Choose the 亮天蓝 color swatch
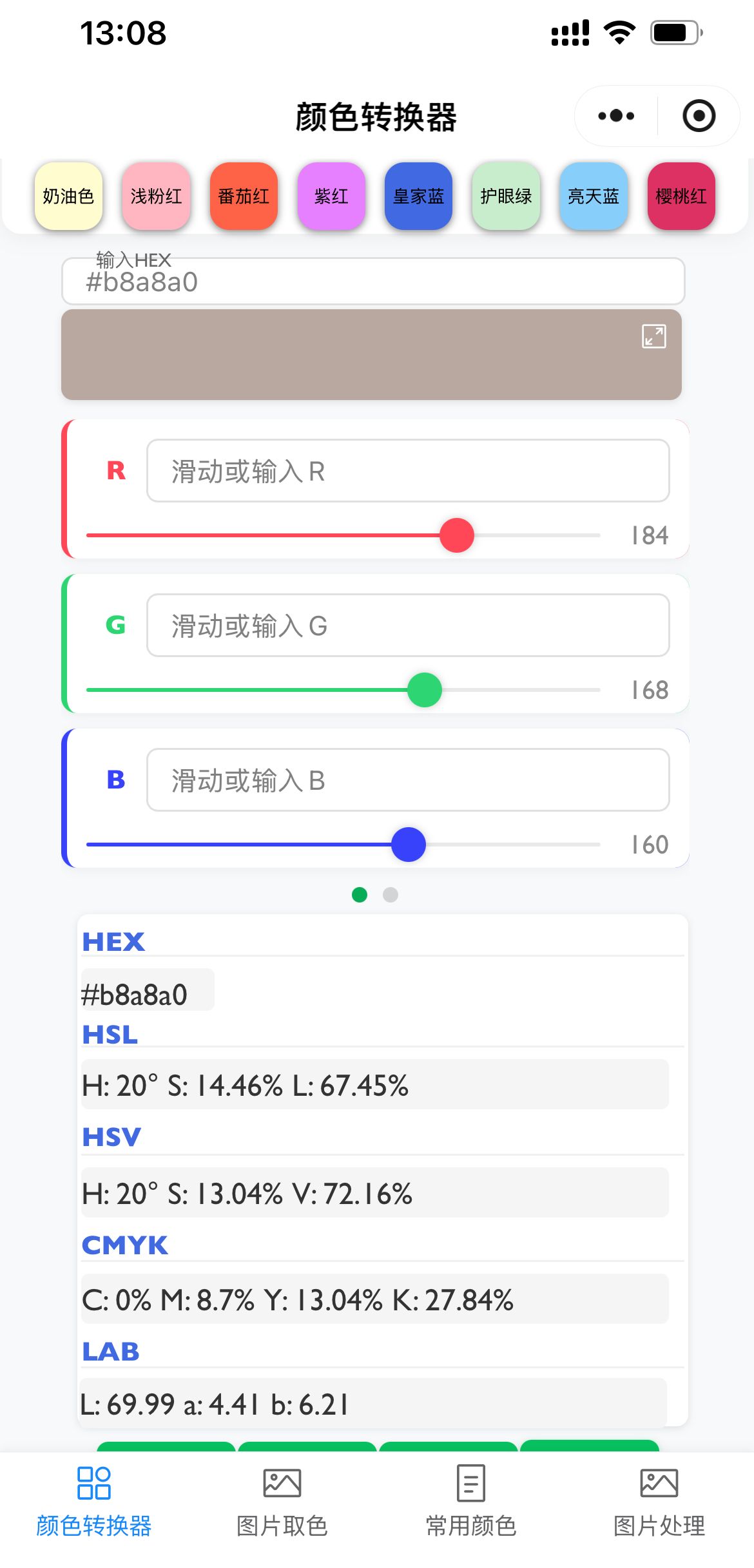Image resolution: width=754 pixels, height=1568 pixels. tap(594, 196)
